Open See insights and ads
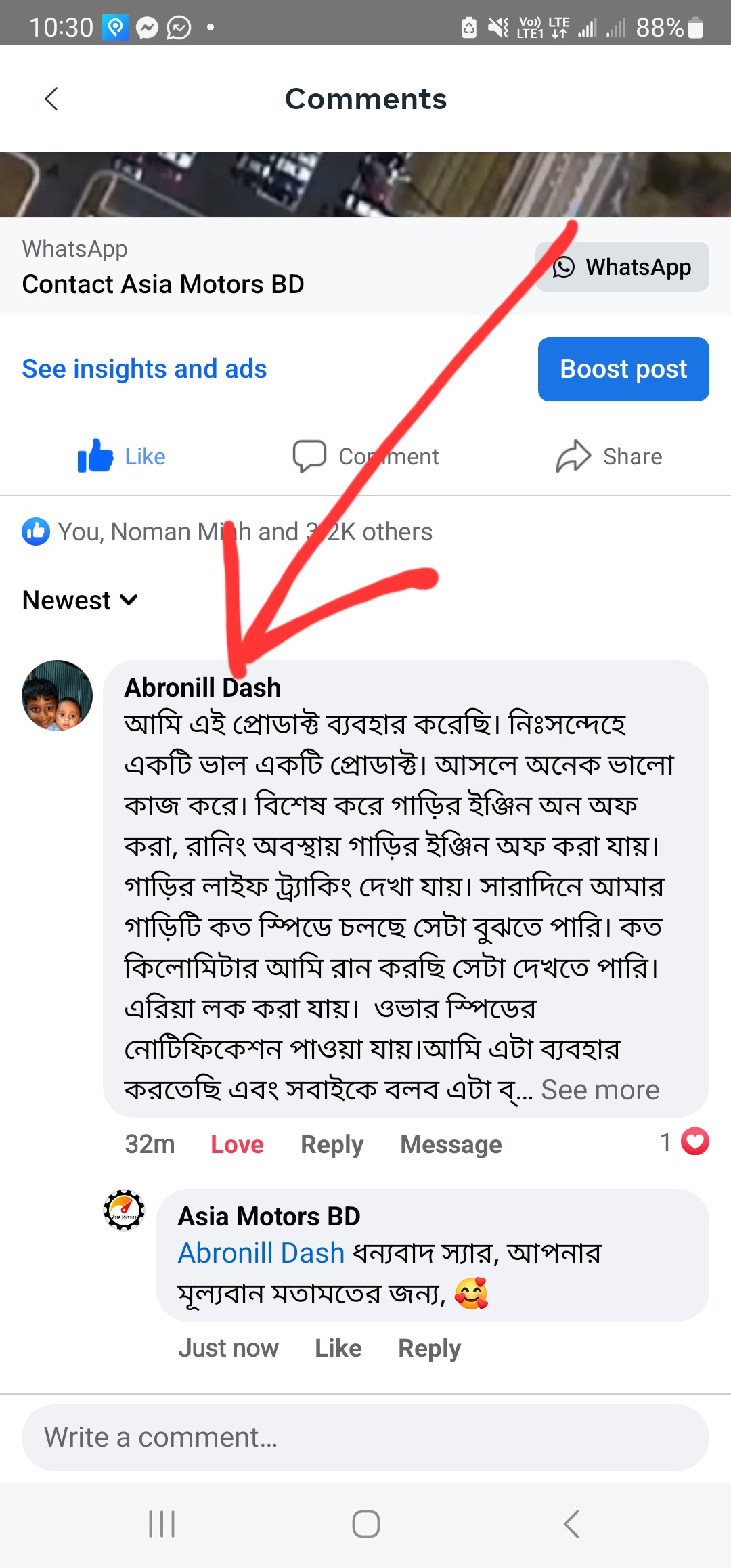Viewport: 731px width, 1568px height. pos(144,369)
